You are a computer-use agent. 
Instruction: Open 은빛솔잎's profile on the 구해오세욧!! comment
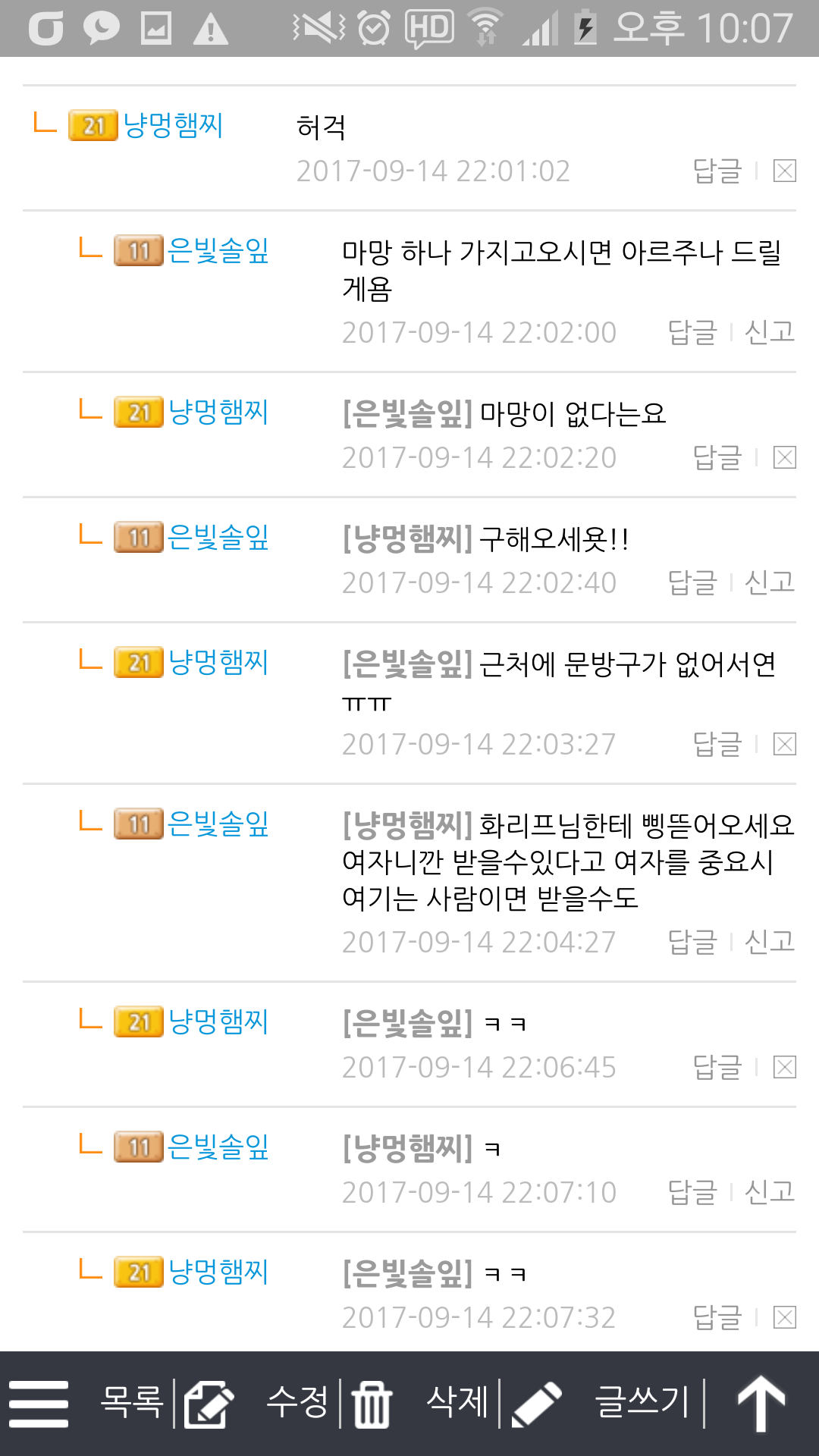[x=218, y=538]
